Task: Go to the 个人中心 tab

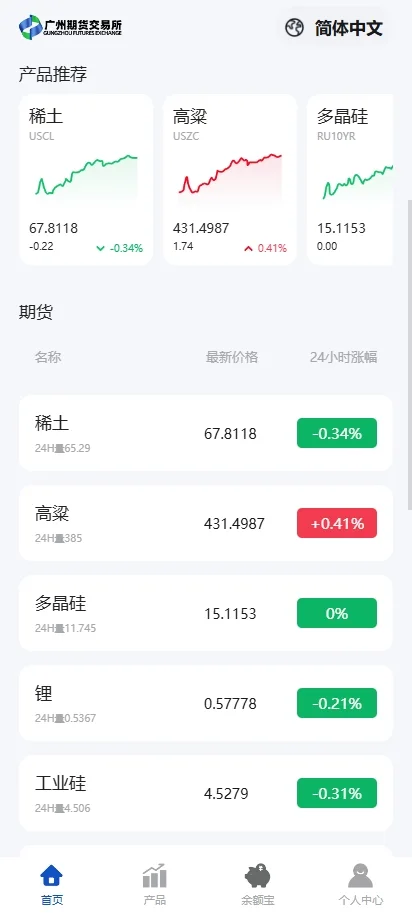Action: pyautogui.click(x=361, y=885)
